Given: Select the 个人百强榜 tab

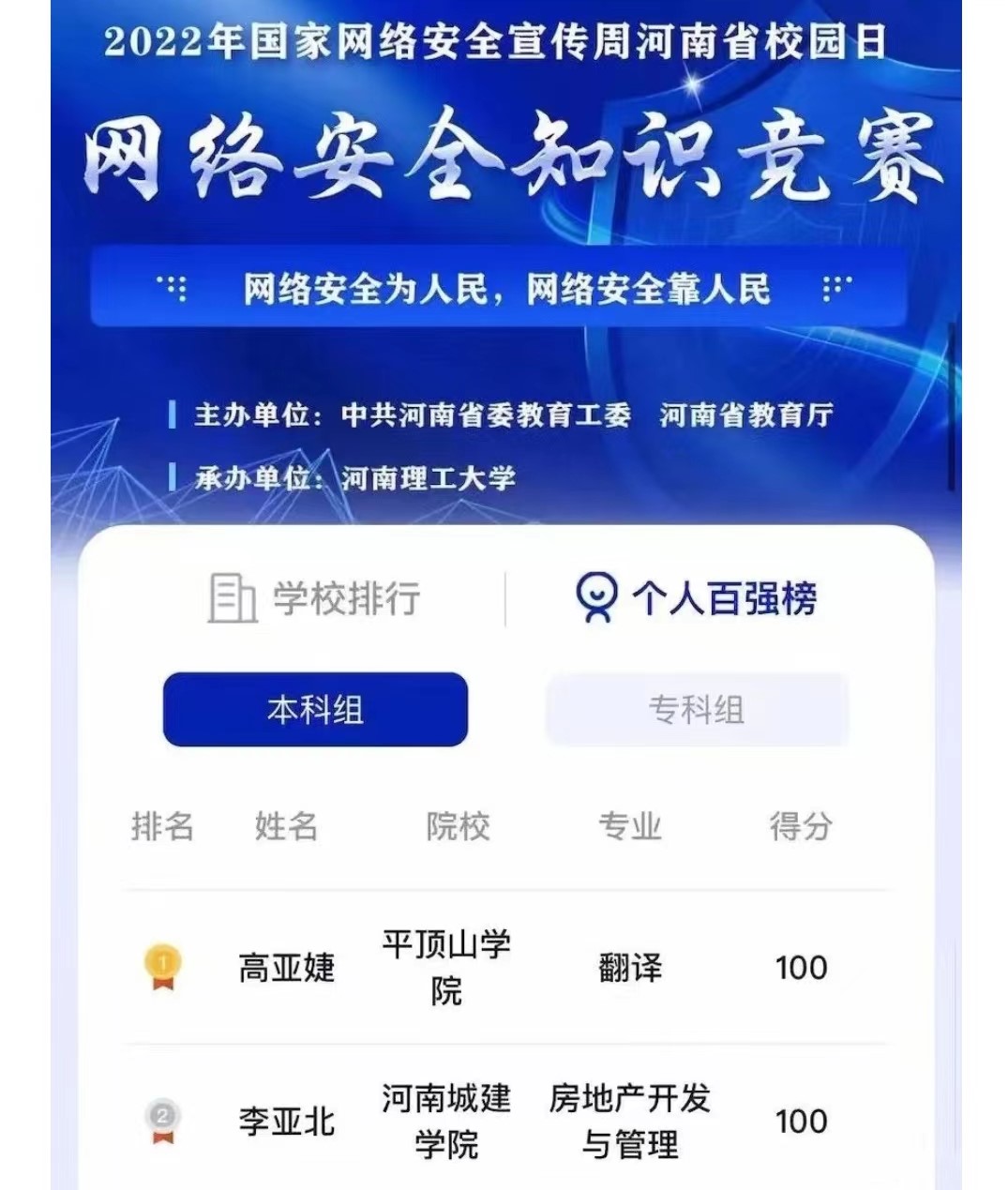Looking at the screenshot, I should [696, 598].
